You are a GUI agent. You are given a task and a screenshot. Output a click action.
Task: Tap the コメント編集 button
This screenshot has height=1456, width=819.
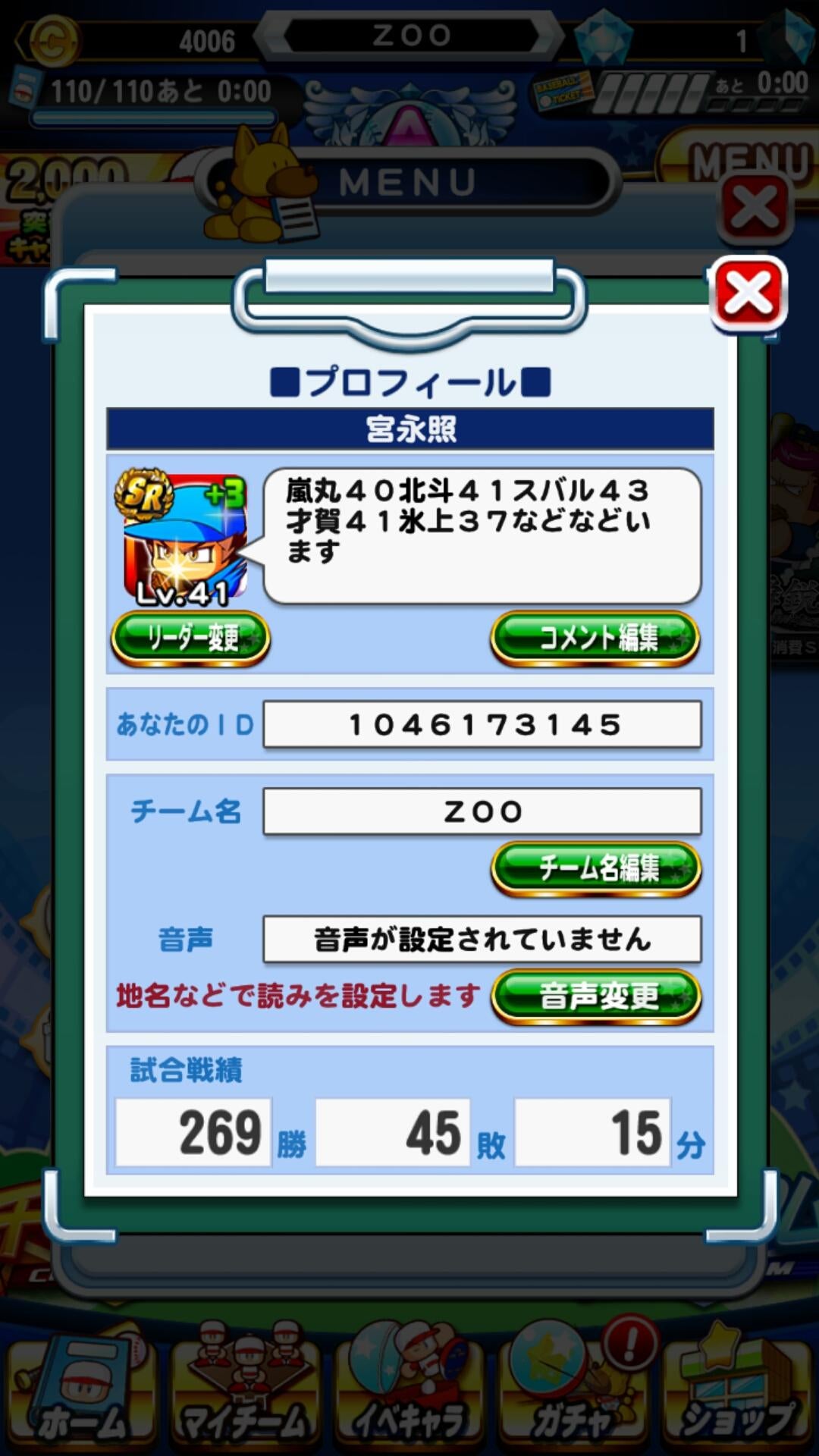coord(596,638)
